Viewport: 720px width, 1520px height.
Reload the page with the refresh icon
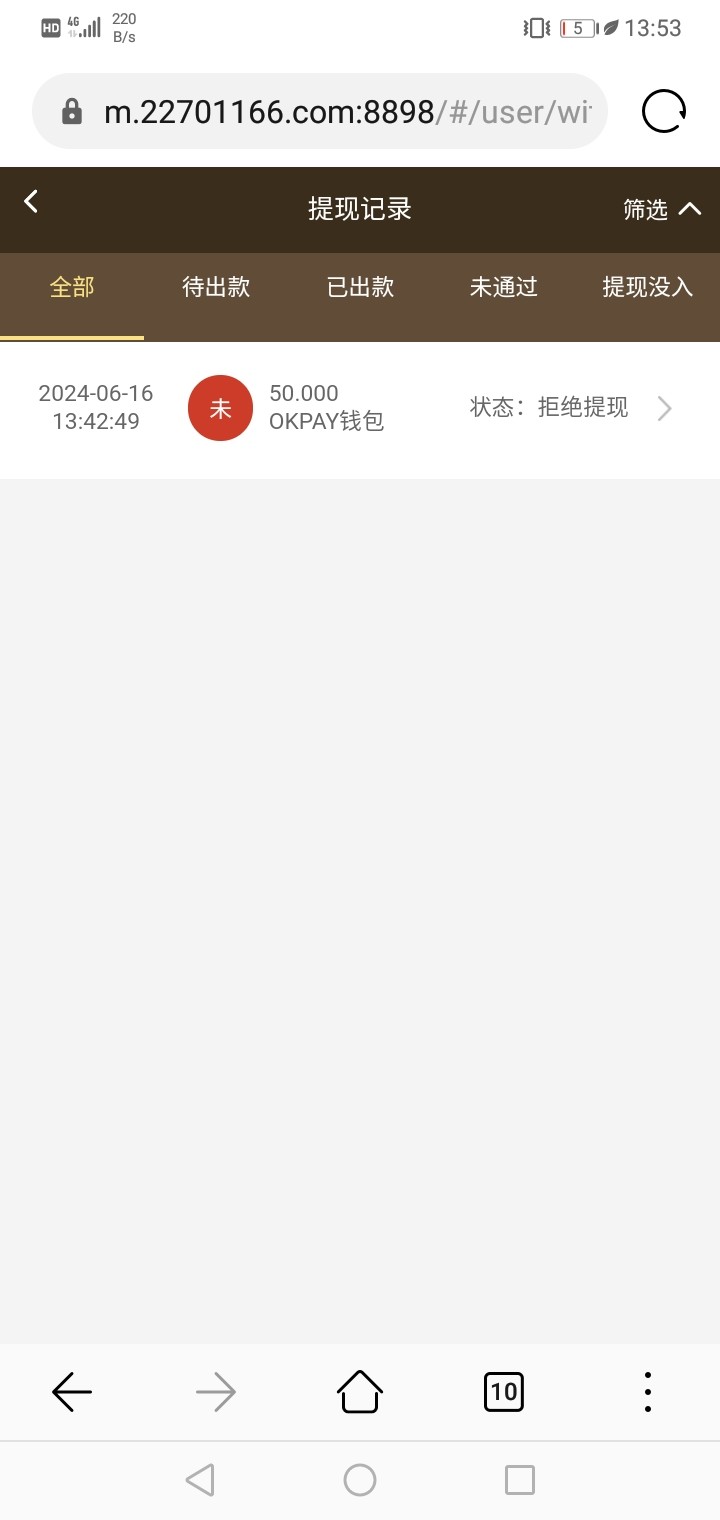[664, 111]
